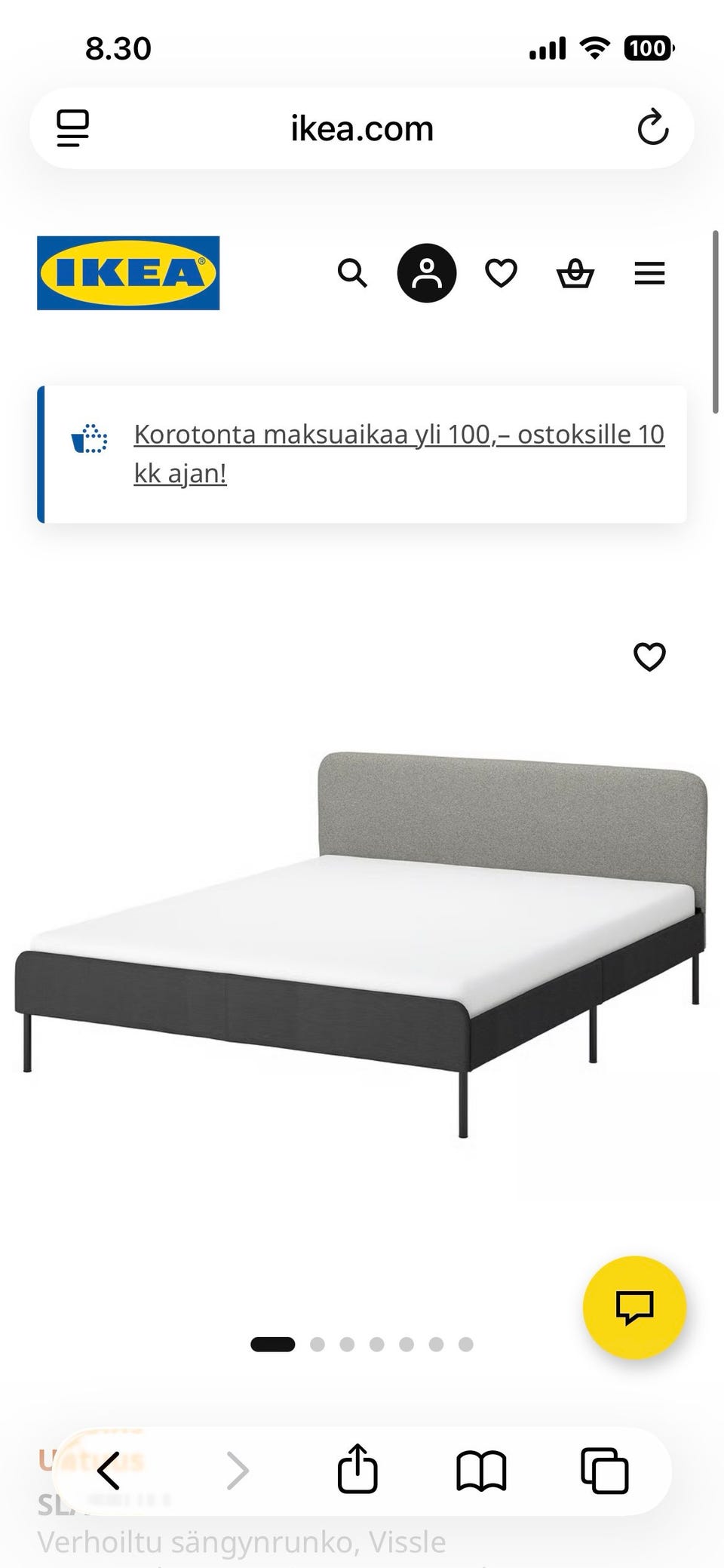Open the search icon in the header

click(x=352, y=273)
